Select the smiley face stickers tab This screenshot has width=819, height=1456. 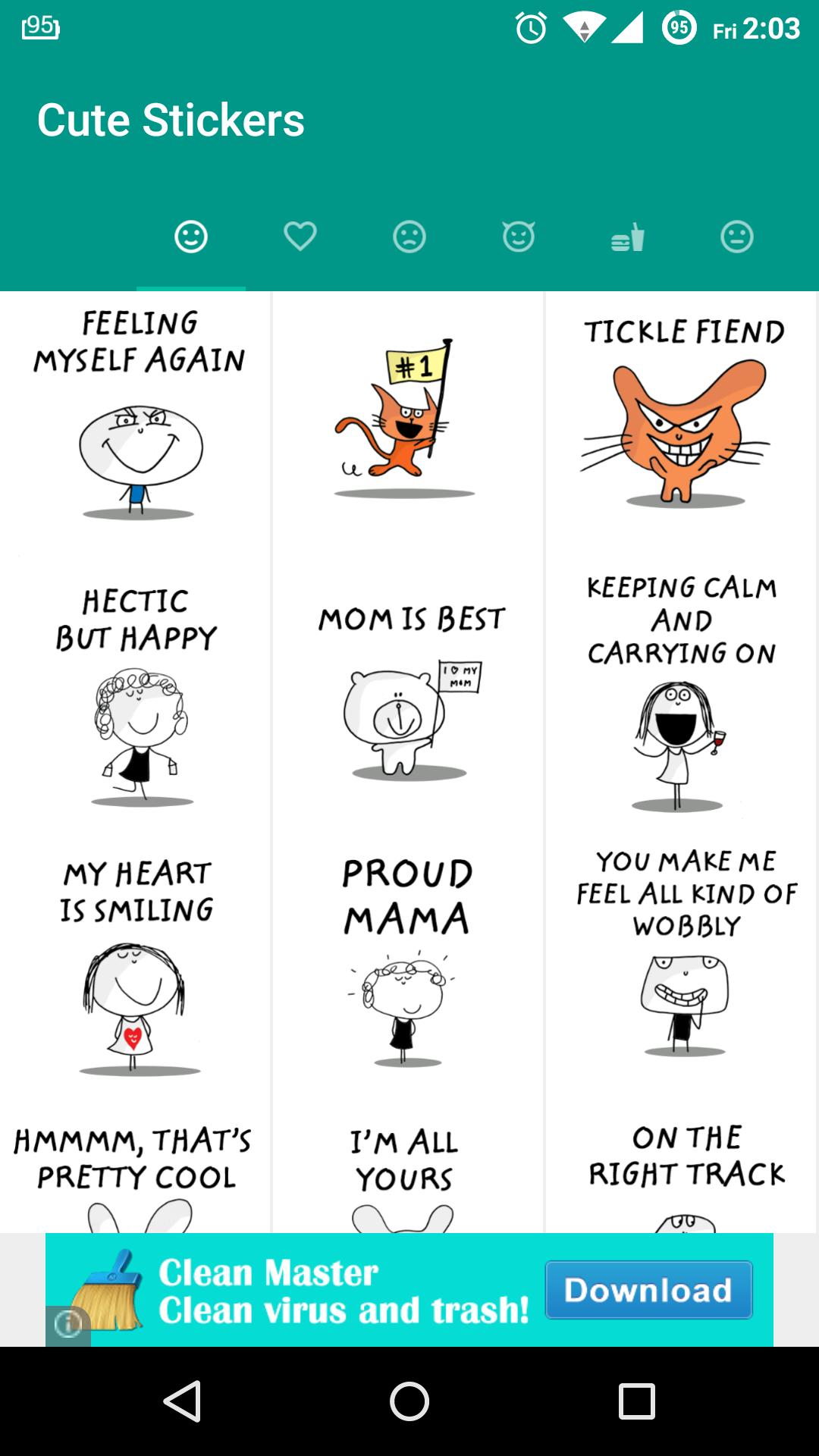[190, 237]
